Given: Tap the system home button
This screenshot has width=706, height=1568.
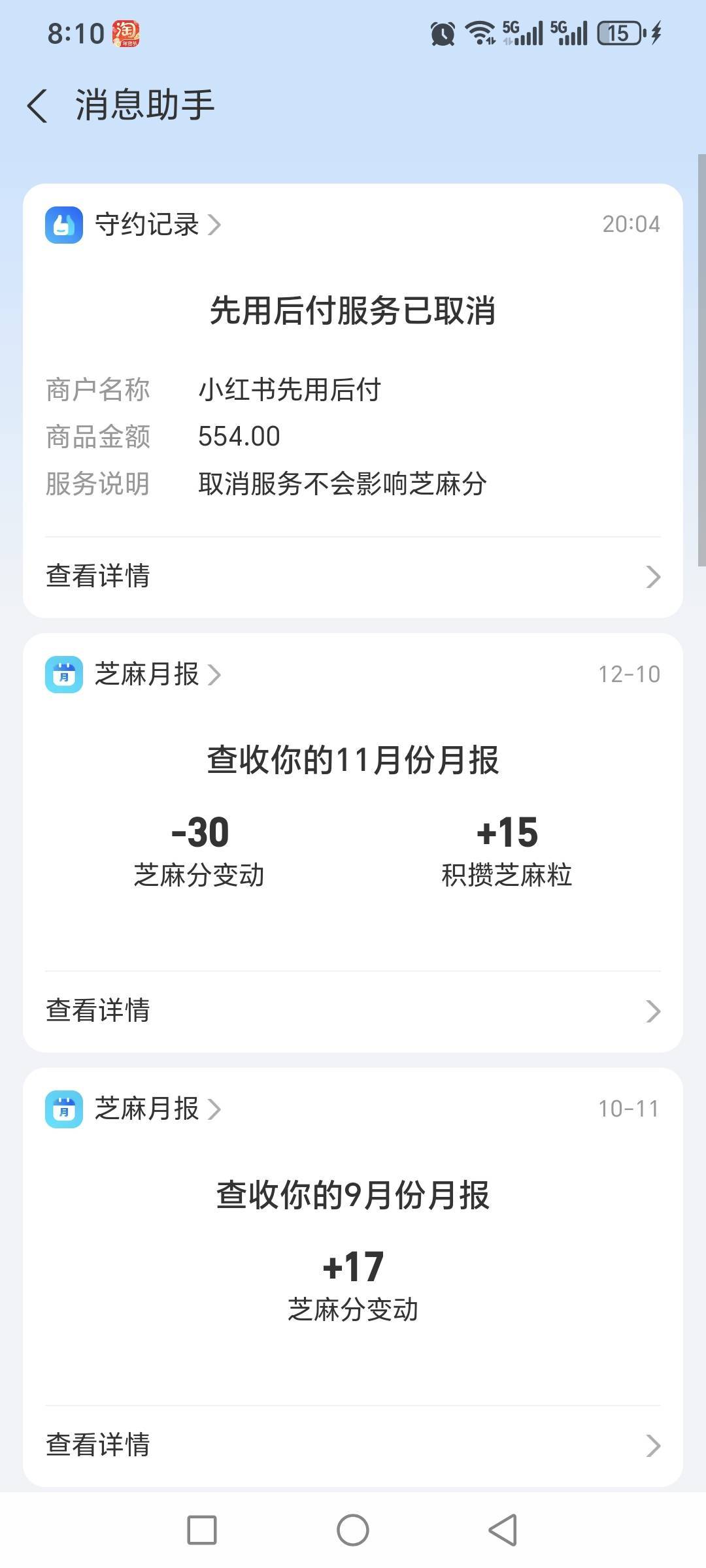Looking at the screenshot, I should [353, 1530].
